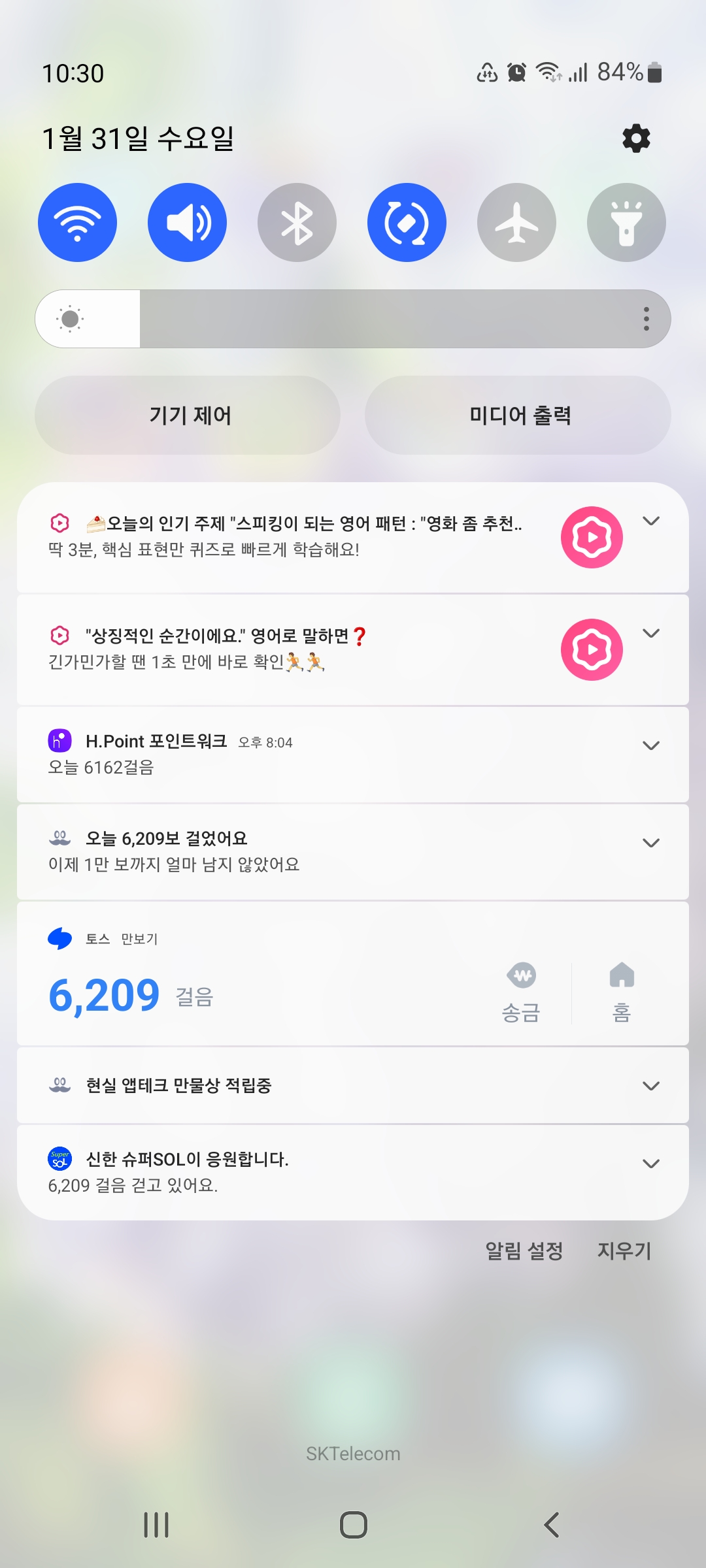
Task: Turn on the flashlight
Action: 626,222
